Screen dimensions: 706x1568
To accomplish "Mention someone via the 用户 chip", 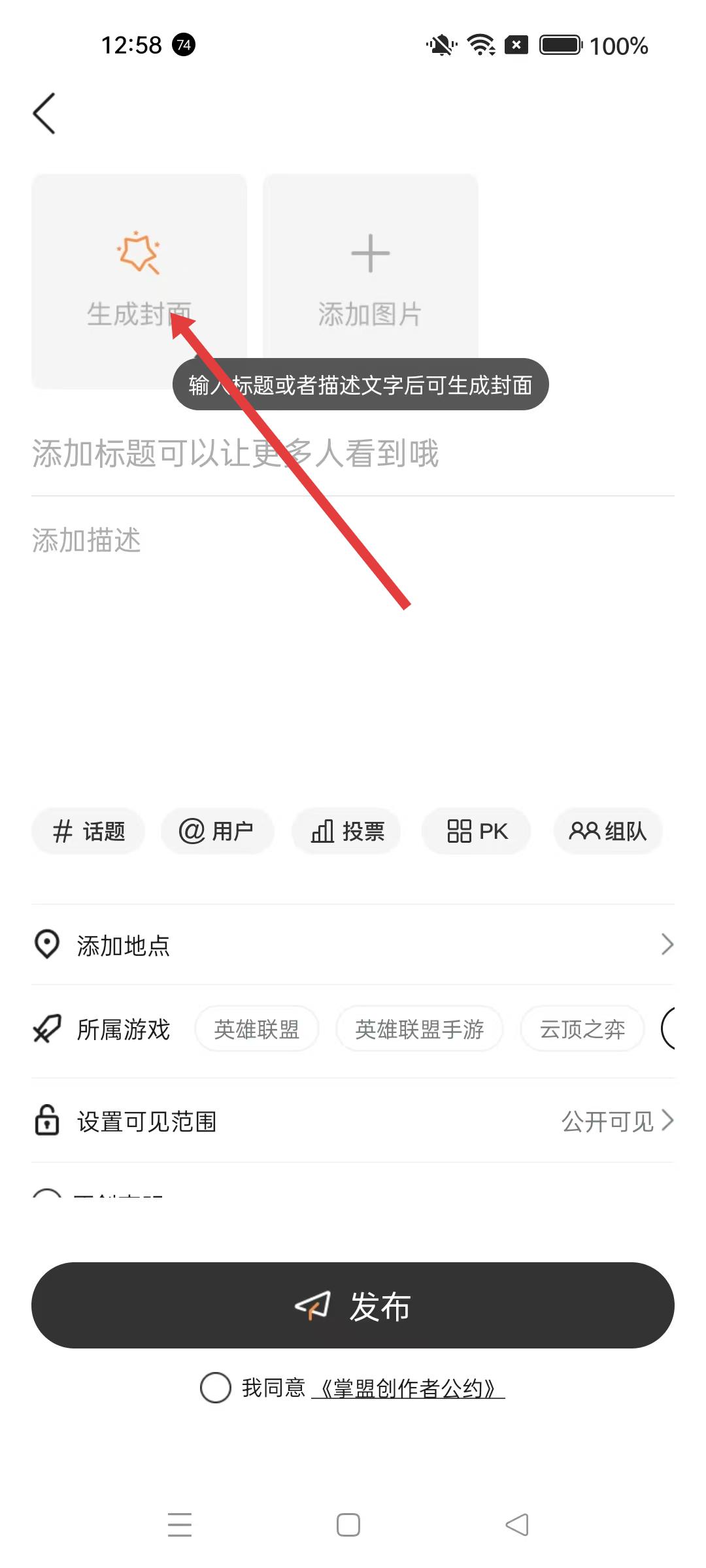I will click(217, 831).
